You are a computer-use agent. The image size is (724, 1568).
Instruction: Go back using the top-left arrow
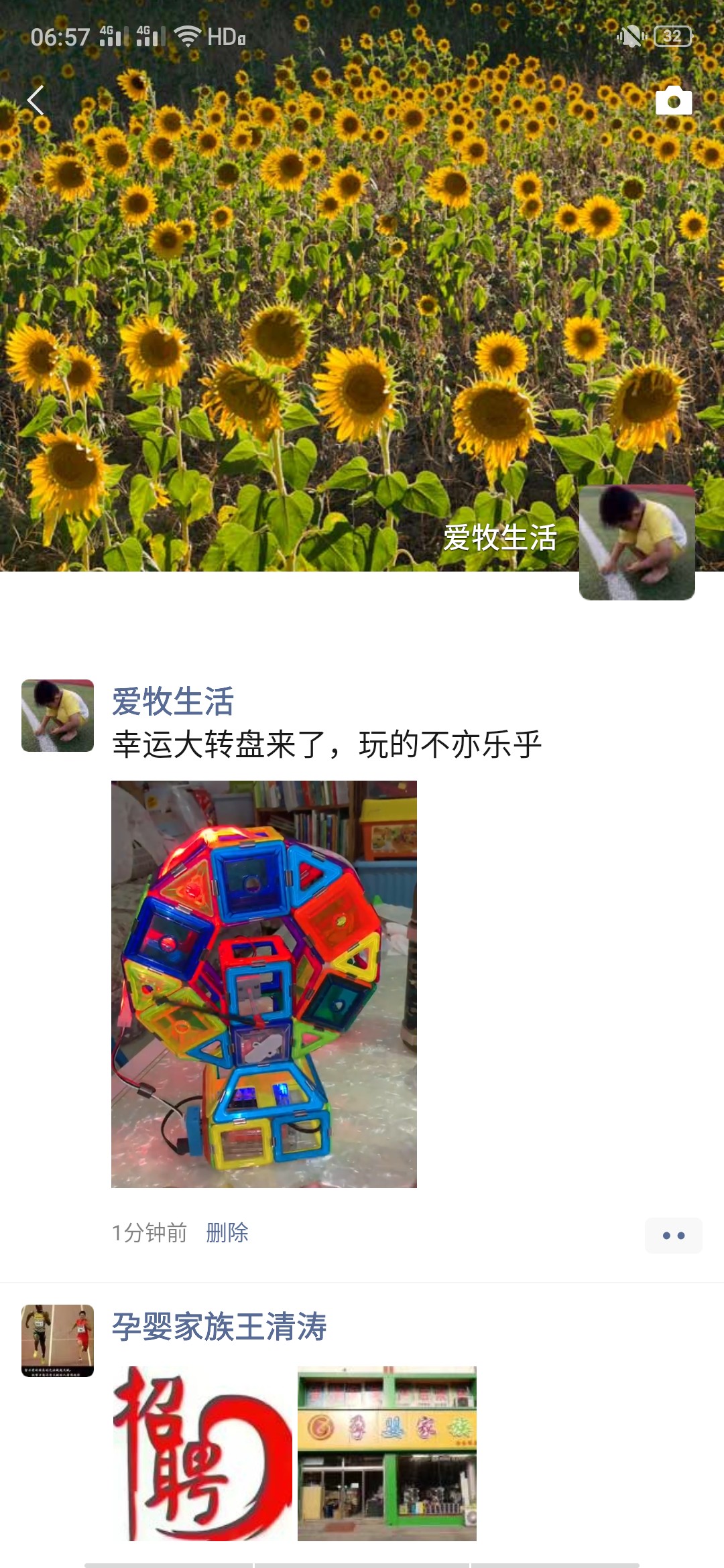point(36,101)
